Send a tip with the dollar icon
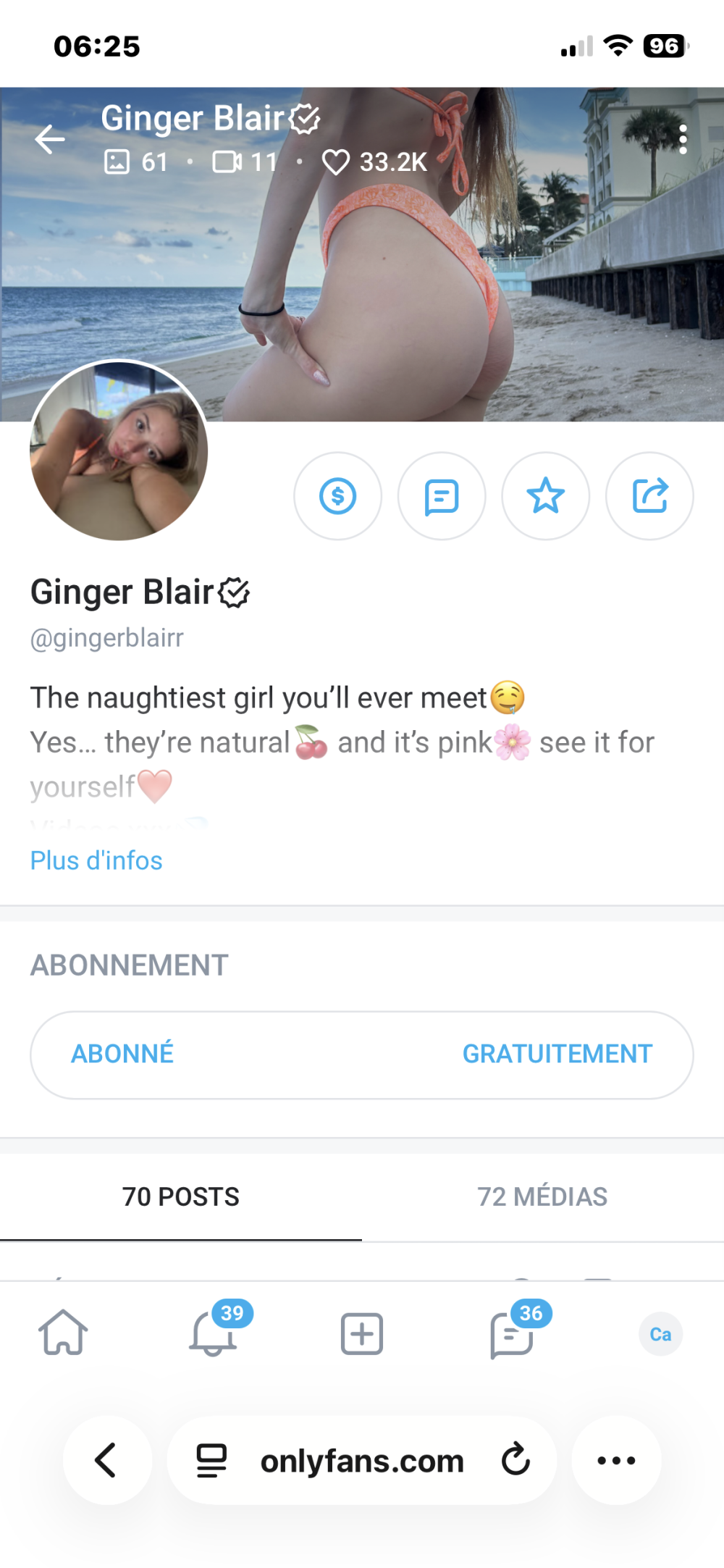724x1568 pixels. pyautogui.click(x=337, y=496)
